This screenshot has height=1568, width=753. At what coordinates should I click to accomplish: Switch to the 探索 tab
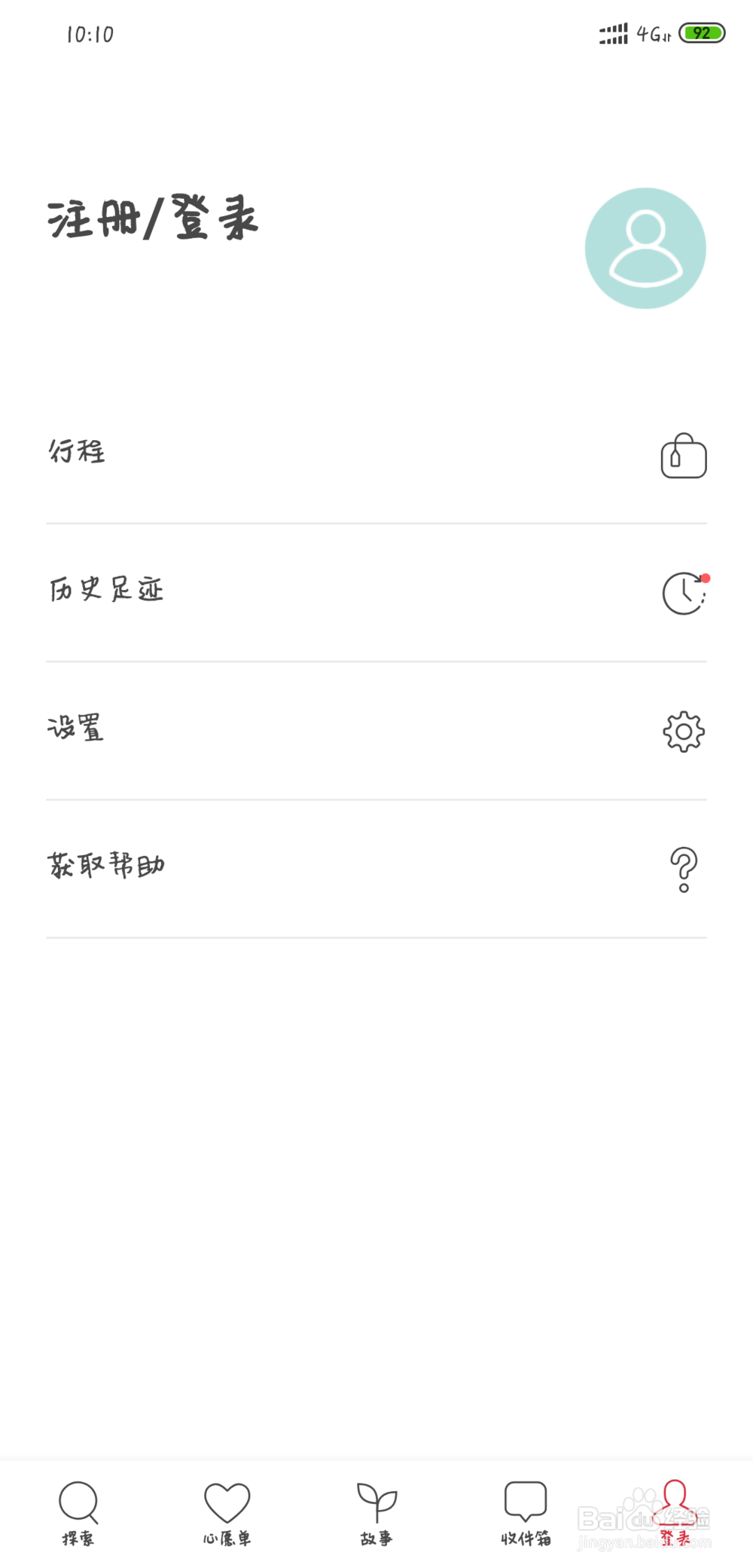[78, 1513]
